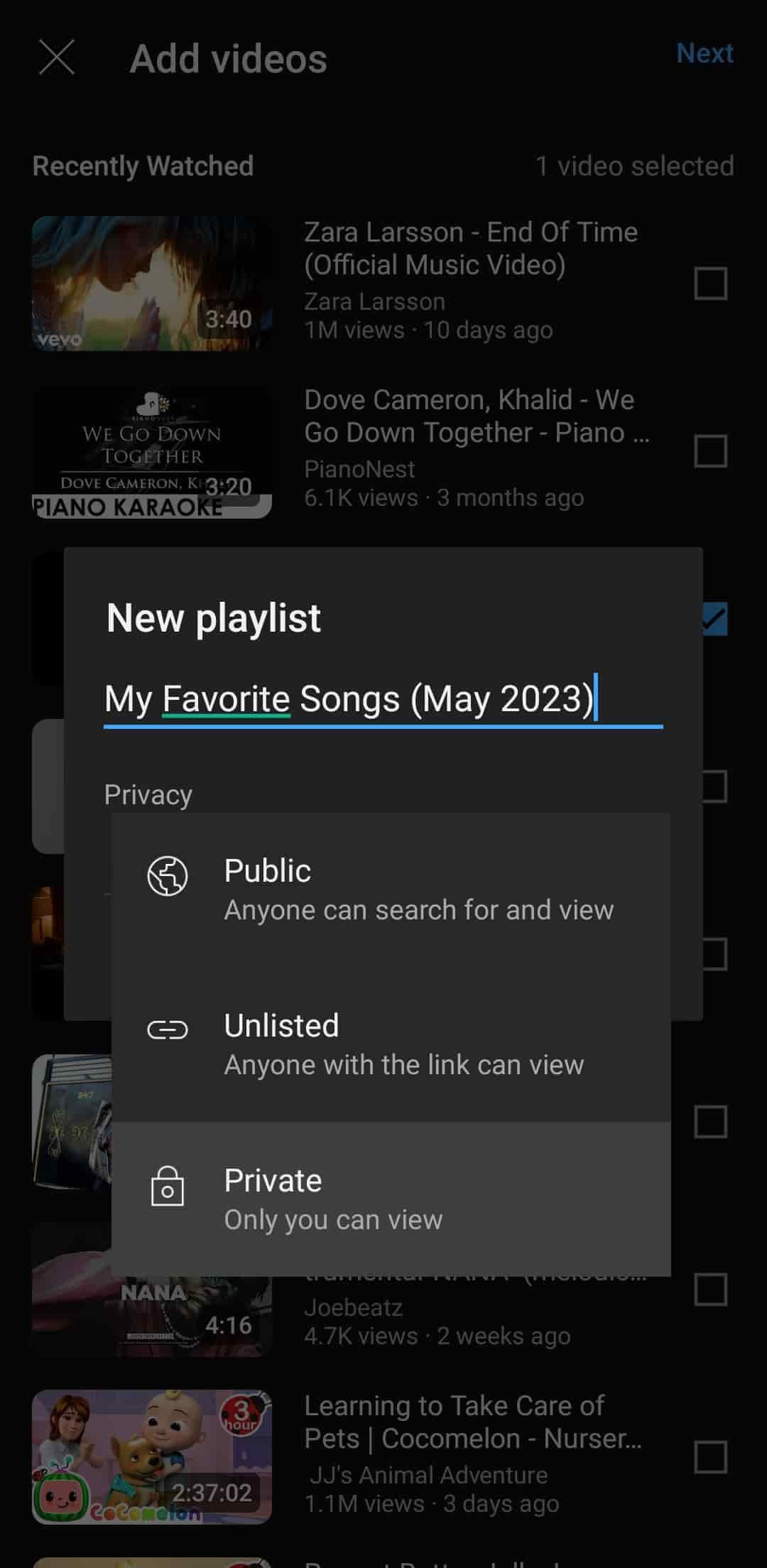Edit the playlist name field
Viewport: 767px width, 1568px height.
tap(382, 699)
